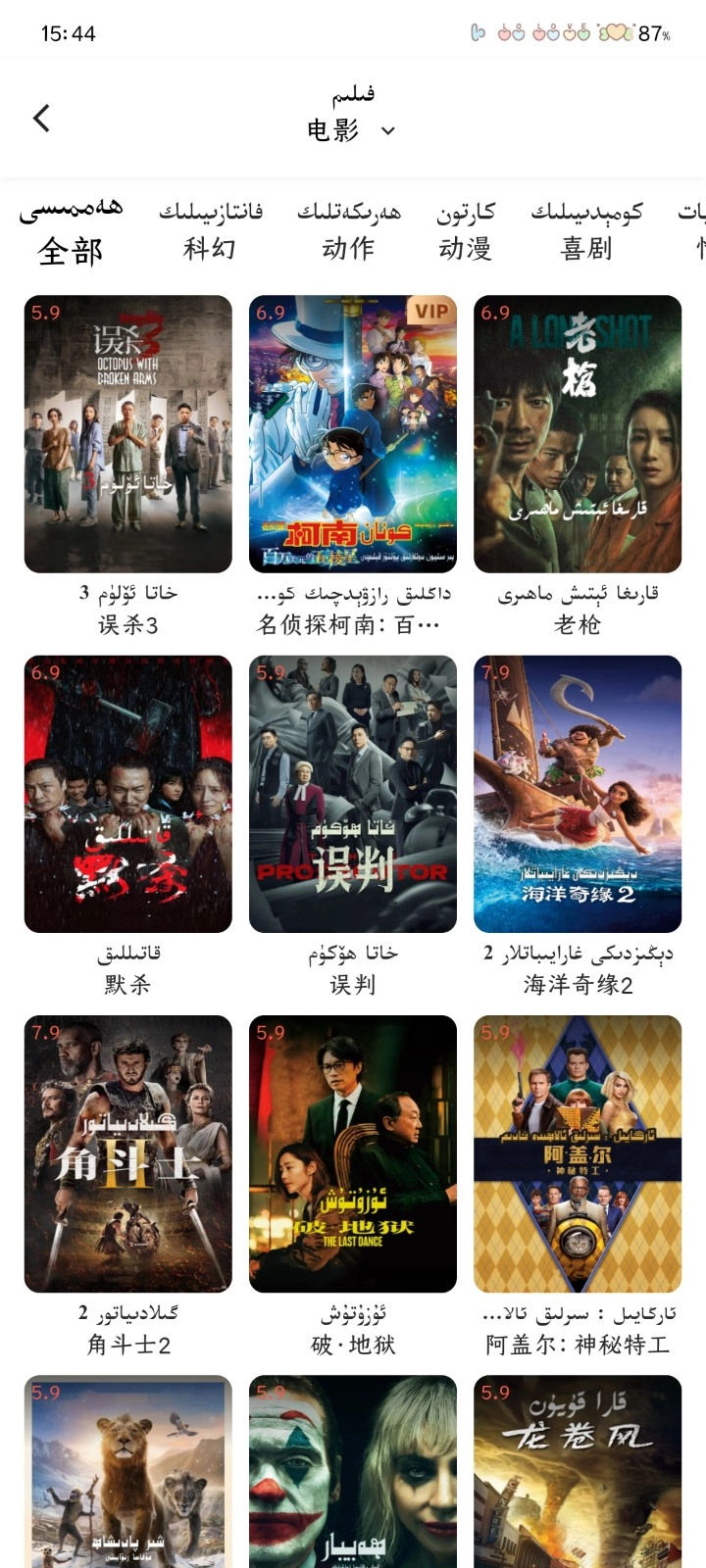Switch to the 动漫 tab
This screenshot has width=706, height=1568.
[465, 231]
